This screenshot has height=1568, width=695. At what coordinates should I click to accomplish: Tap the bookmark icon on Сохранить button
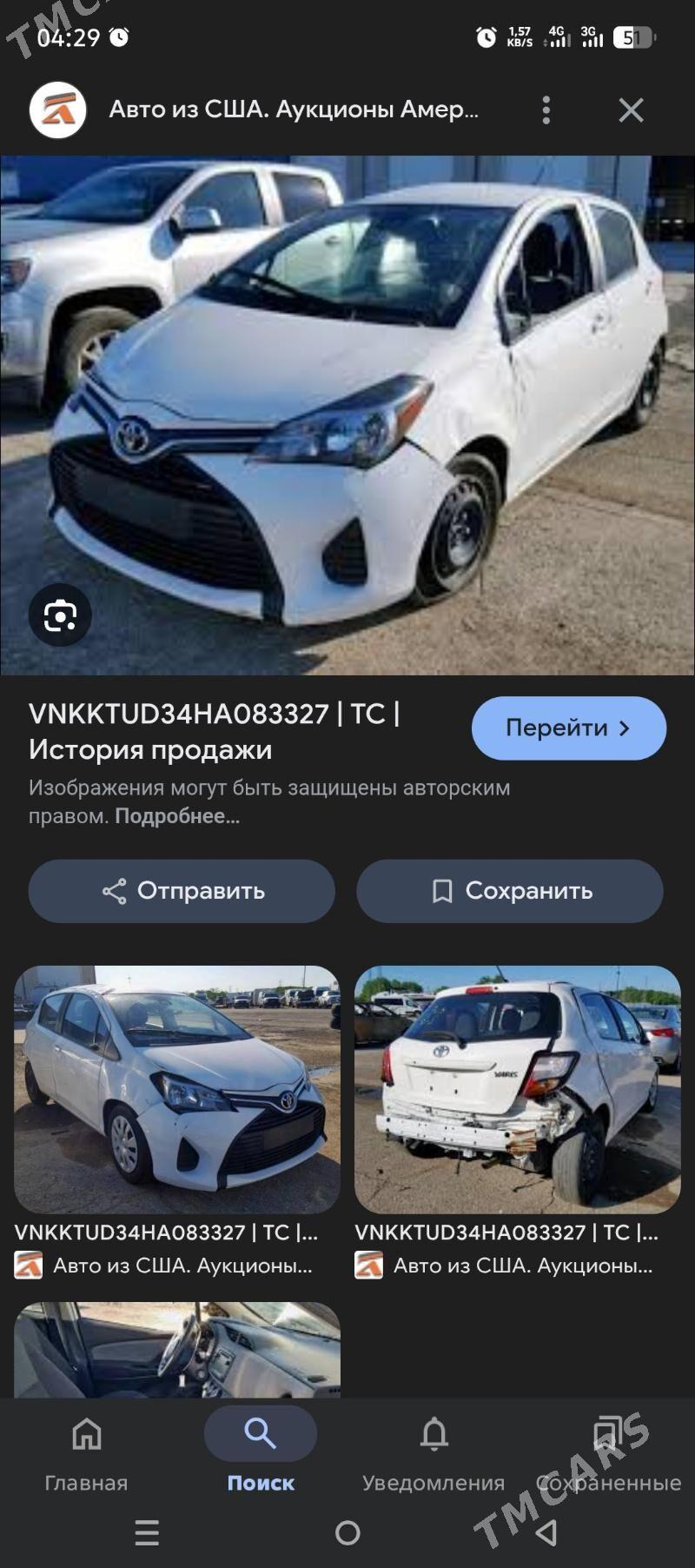(x=443, y=890)
